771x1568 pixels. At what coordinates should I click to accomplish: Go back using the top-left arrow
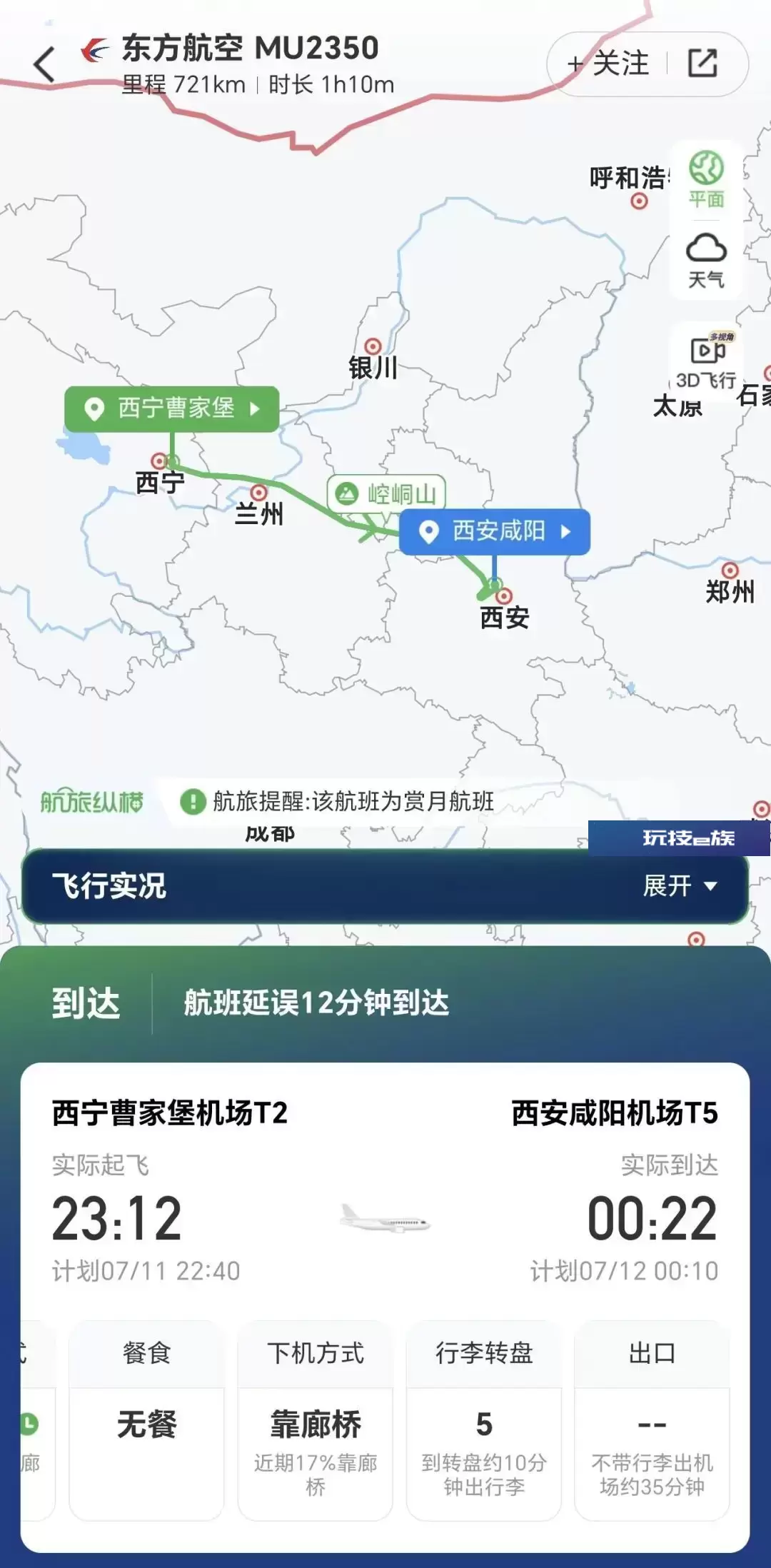tap(44, 64)
